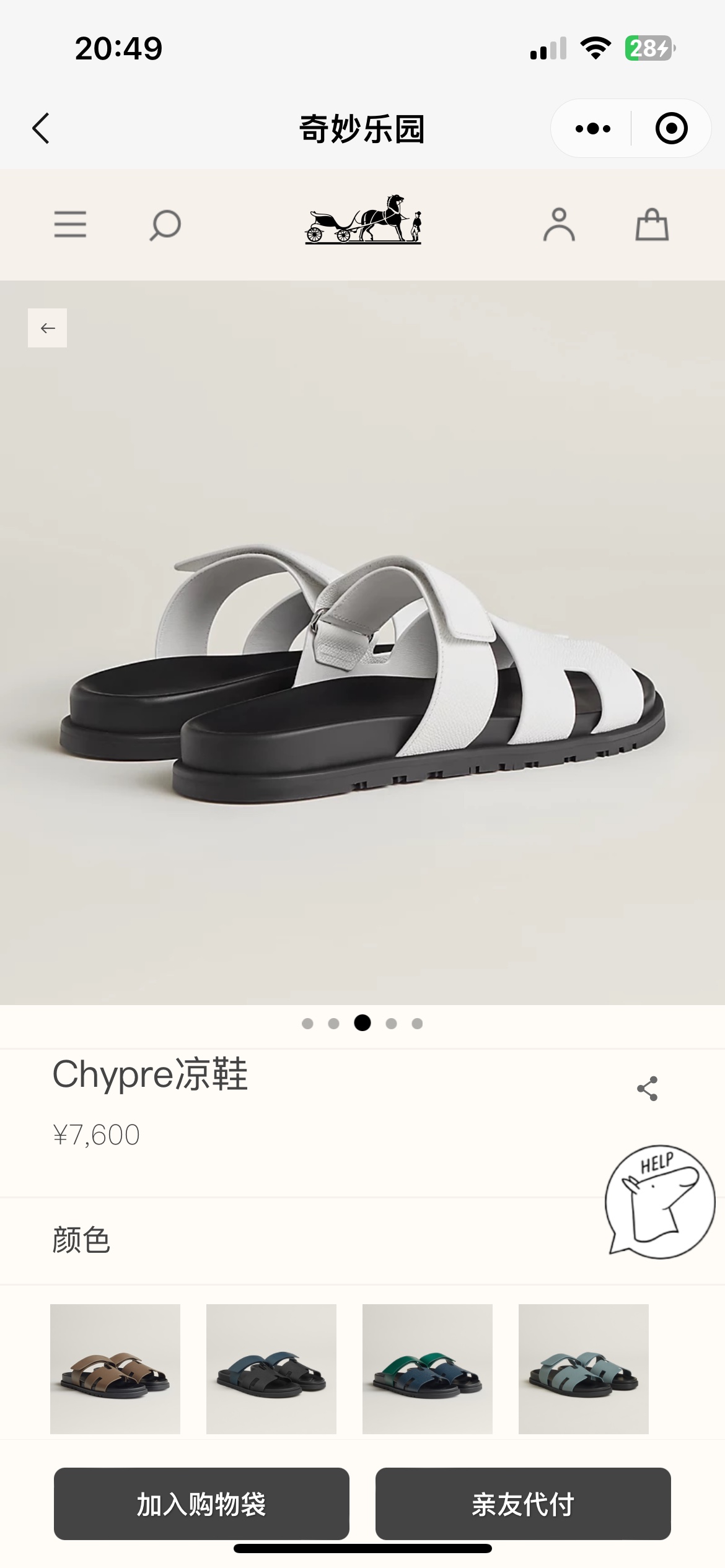Screen dimensions: 725x1568
Task: Tap the Hermès carriage logo to go home
Action: [x=363, y=219]
